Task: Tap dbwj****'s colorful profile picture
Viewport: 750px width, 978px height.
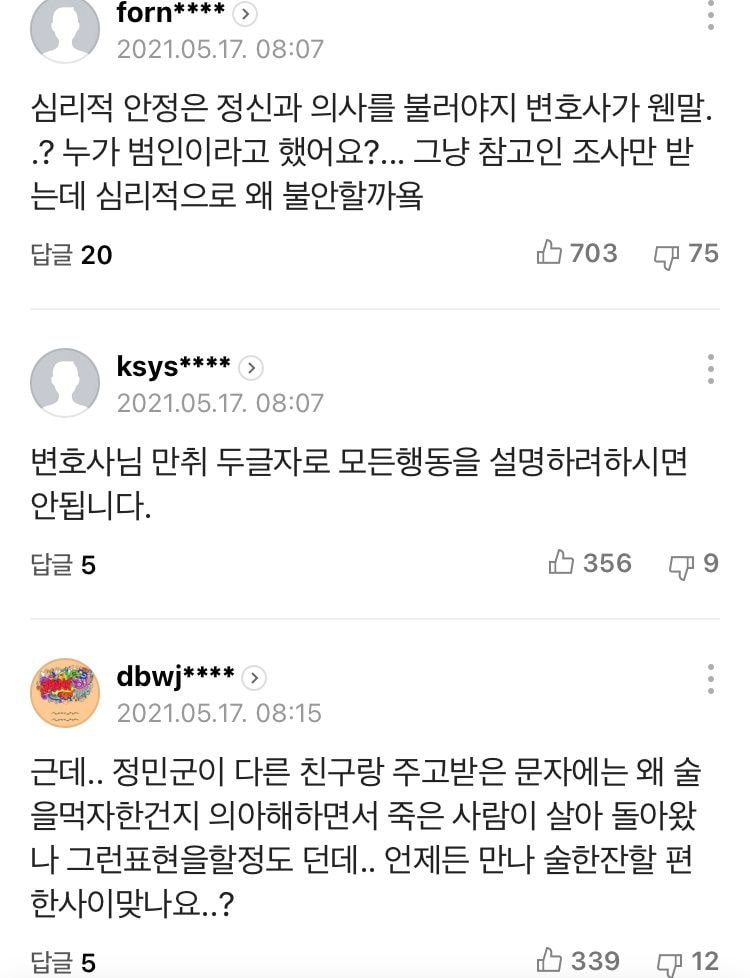Action: click(65, 690)
